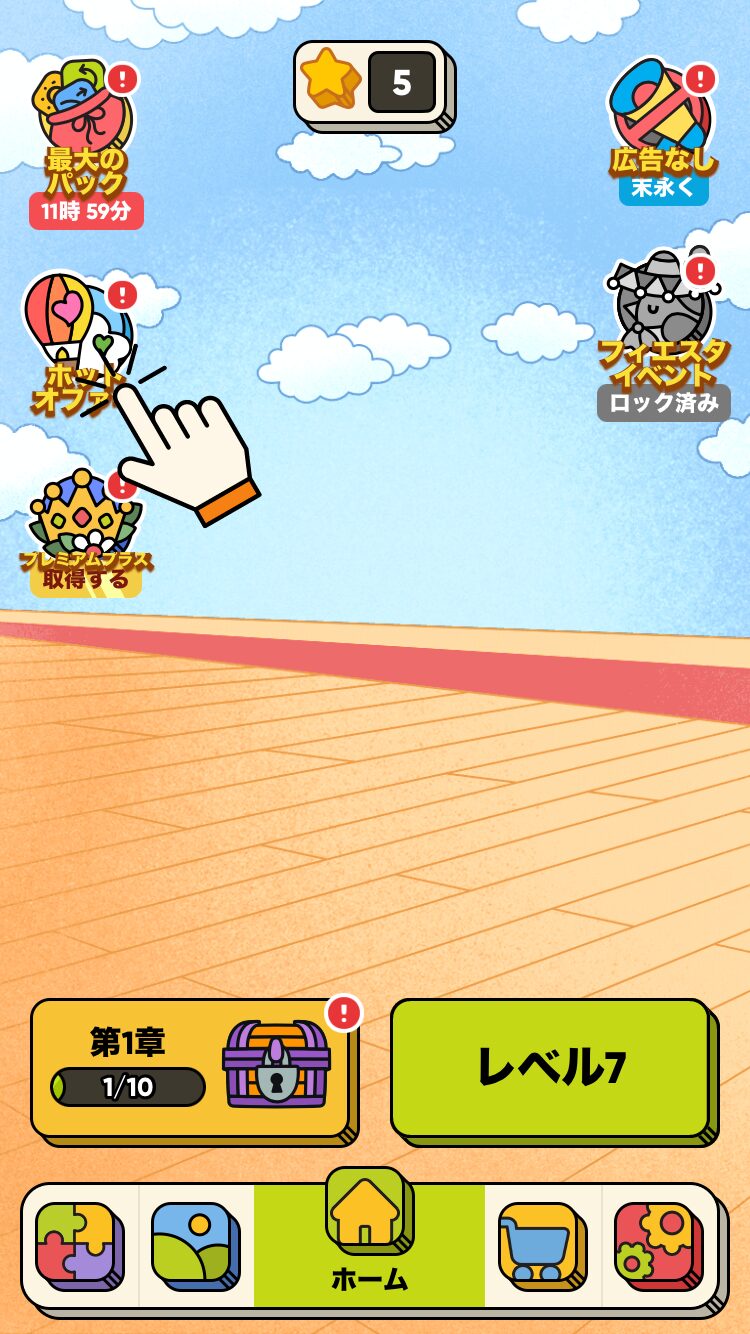
Task: Switch to the picture gallery tab
Action: coord(195,1244)
